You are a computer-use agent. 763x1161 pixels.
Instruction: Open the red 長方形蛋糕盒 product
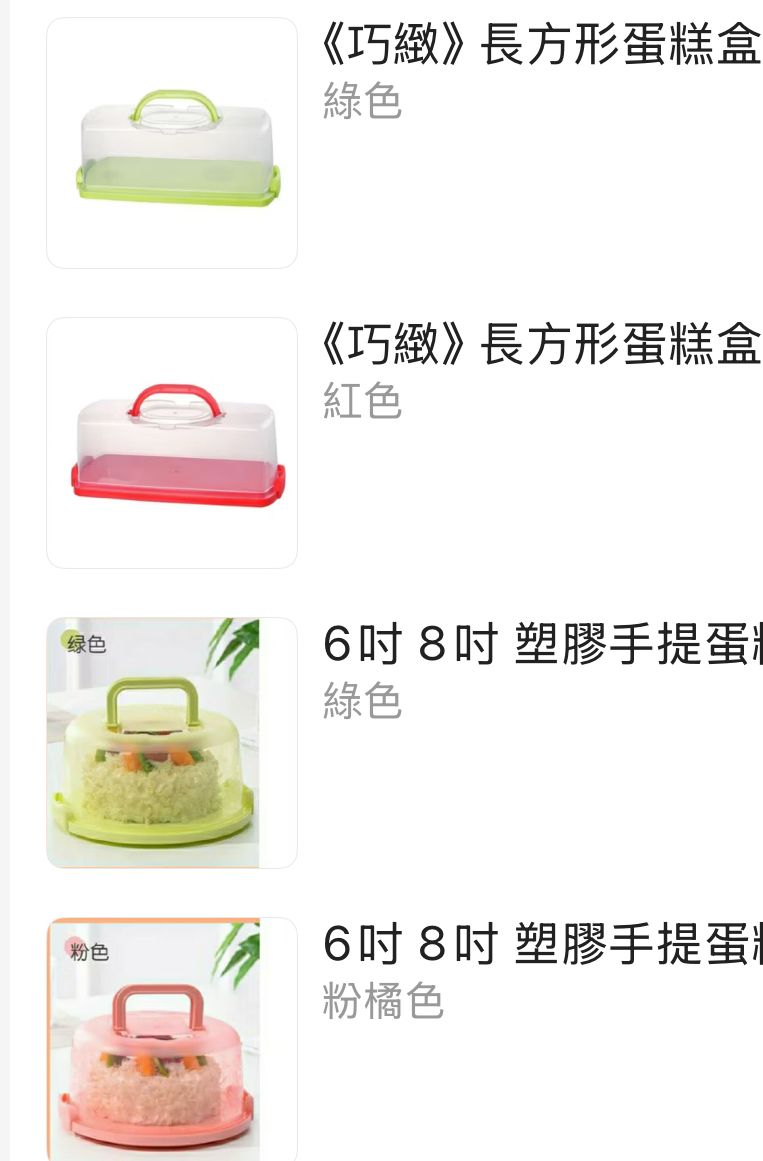point(540,347)
